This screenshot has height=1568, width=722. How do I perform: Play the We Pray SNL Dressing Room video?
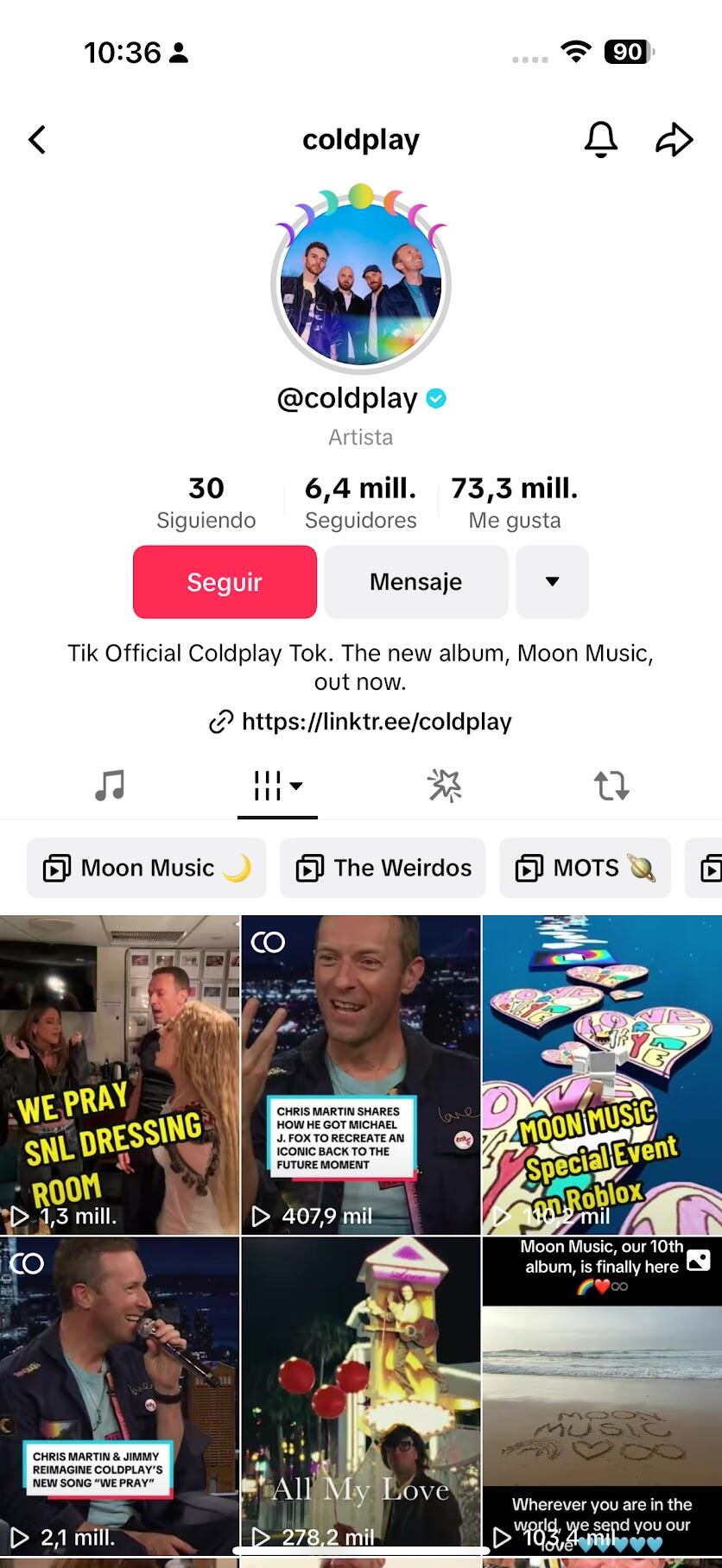click(119, 1075)
